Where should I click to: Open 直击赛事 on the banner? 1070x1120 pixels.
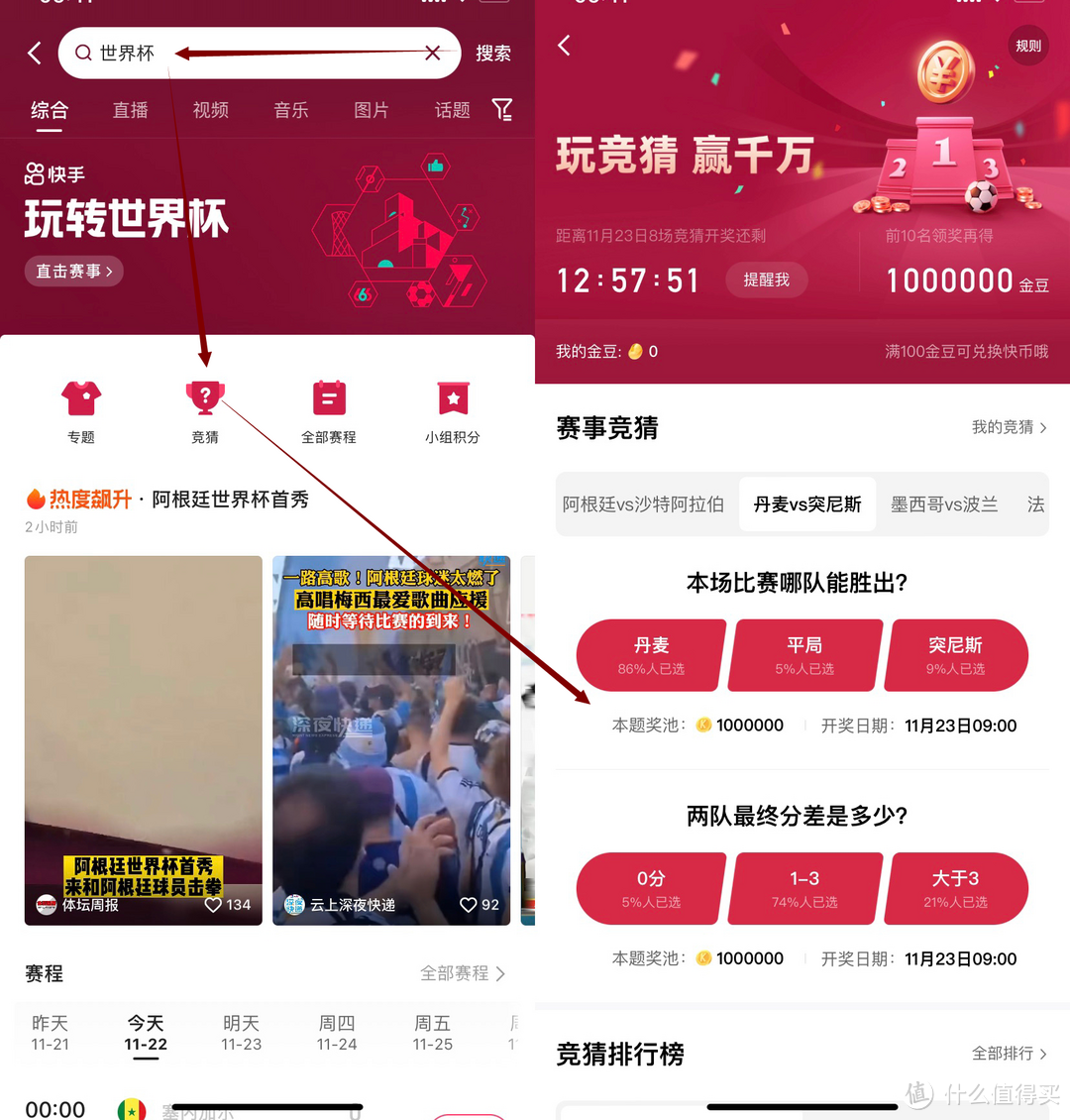(74, 271)
